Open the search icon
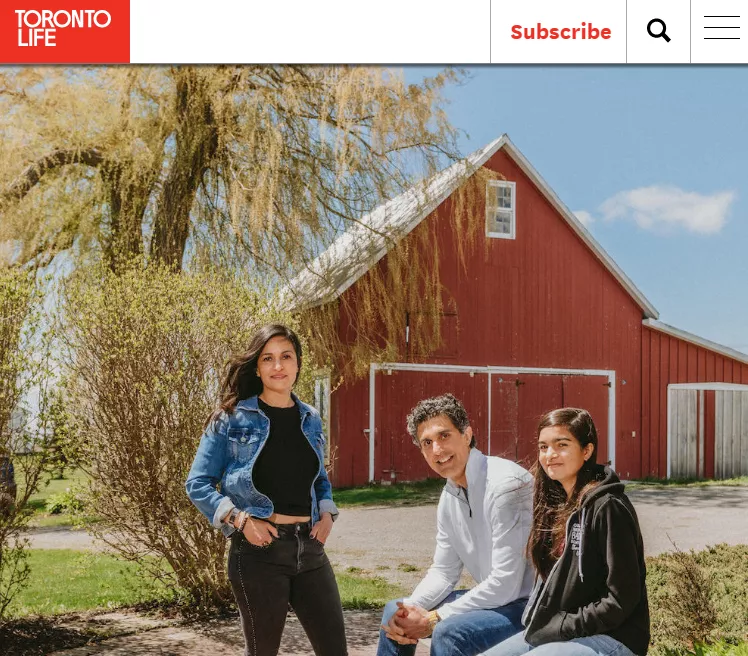 tap(658, 31)
